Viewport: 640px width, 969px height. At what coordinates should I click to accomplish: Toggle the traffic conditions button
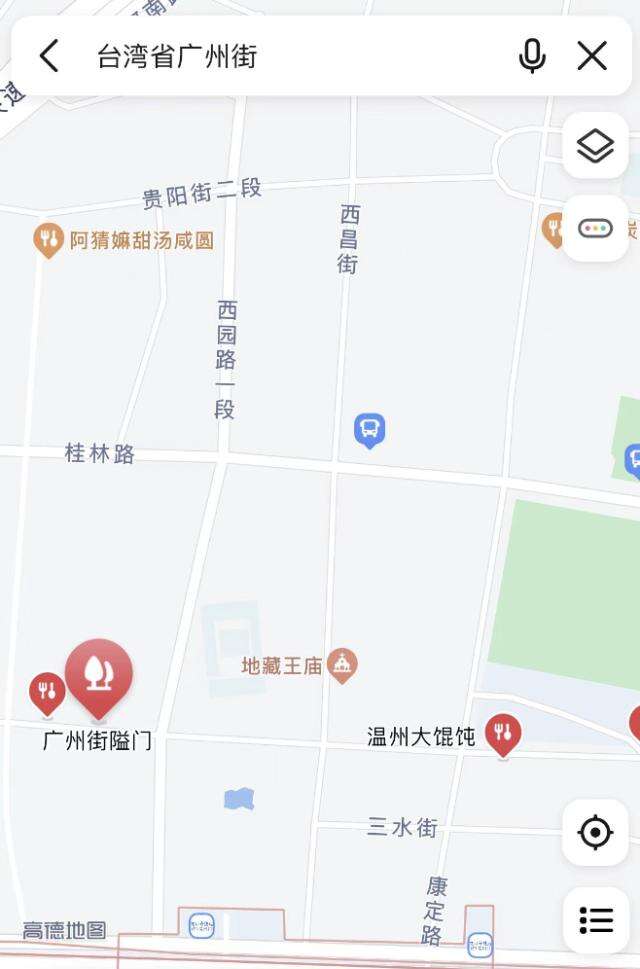(595, 228)
